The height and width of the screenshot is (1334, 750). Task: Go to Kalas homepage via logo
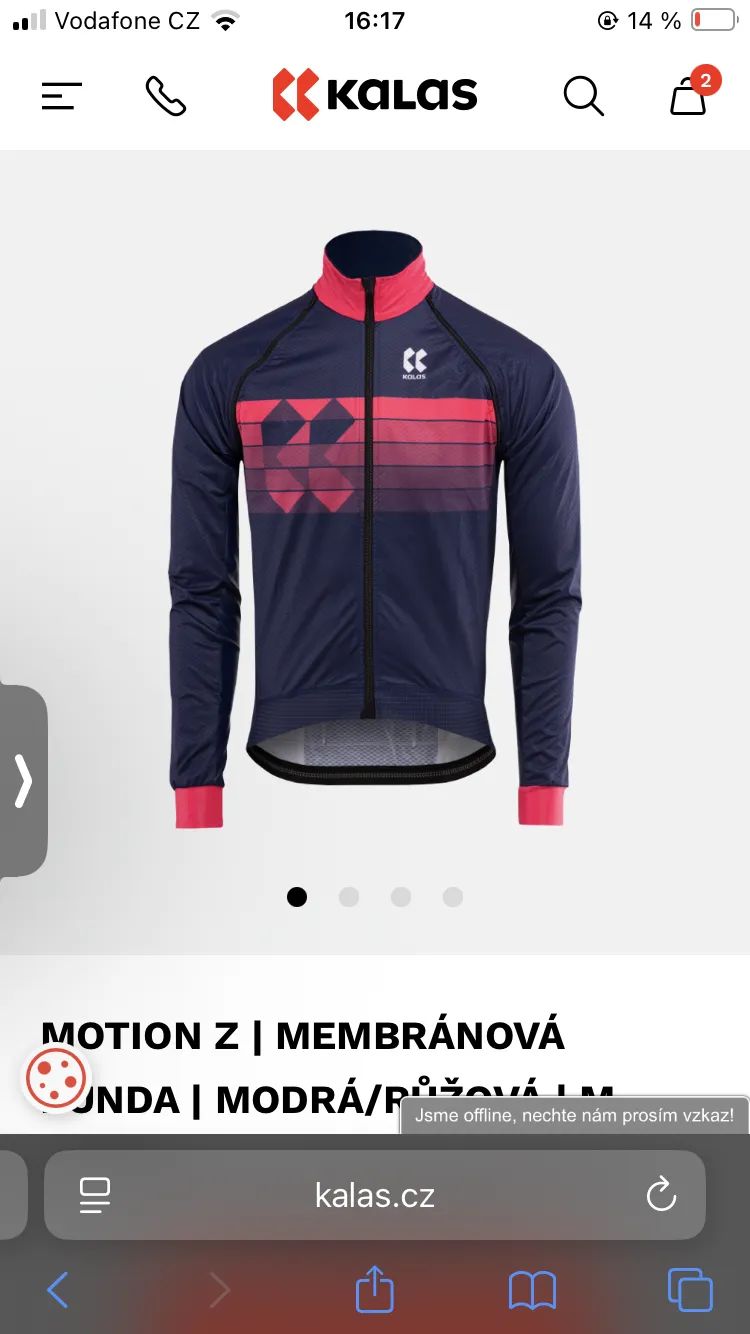tap(375, 95)
